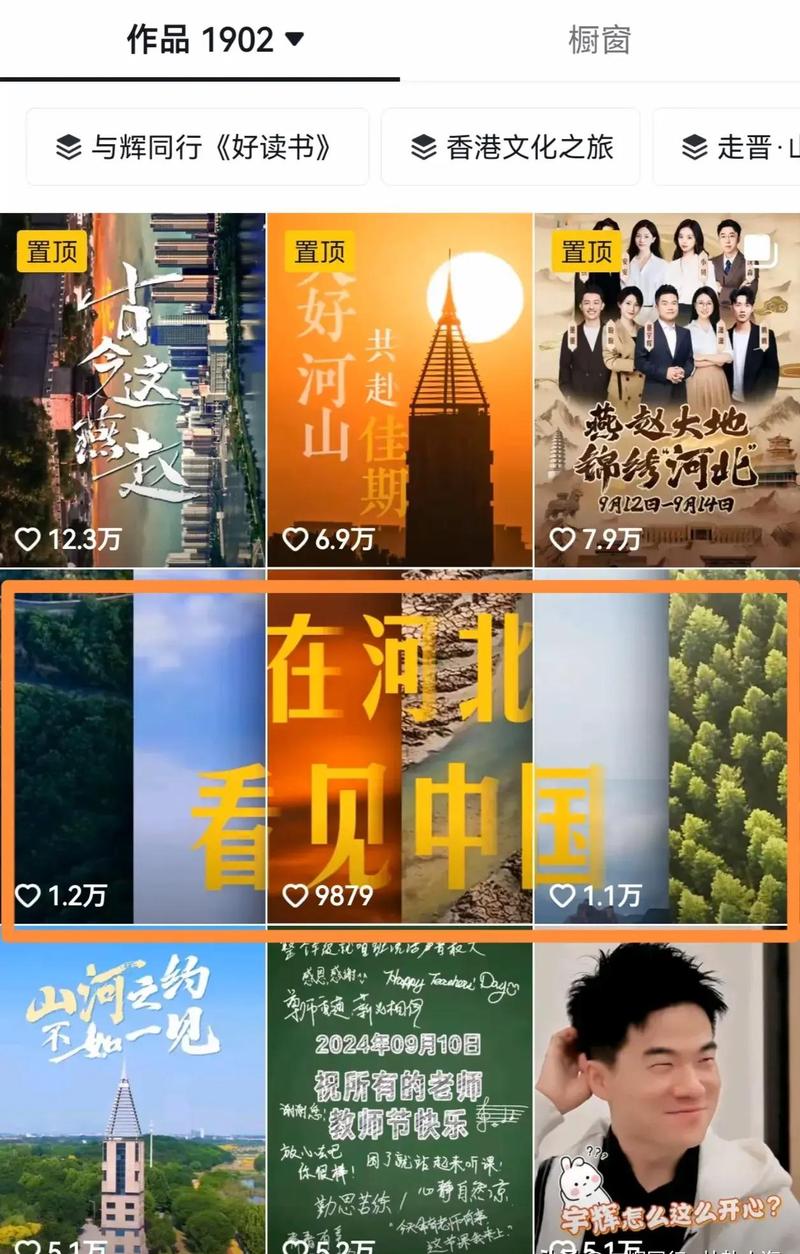Open the 宇辉怎么这么开心 video
The width and height of the screenshot is (800, 1254).
click(665, 1090)
